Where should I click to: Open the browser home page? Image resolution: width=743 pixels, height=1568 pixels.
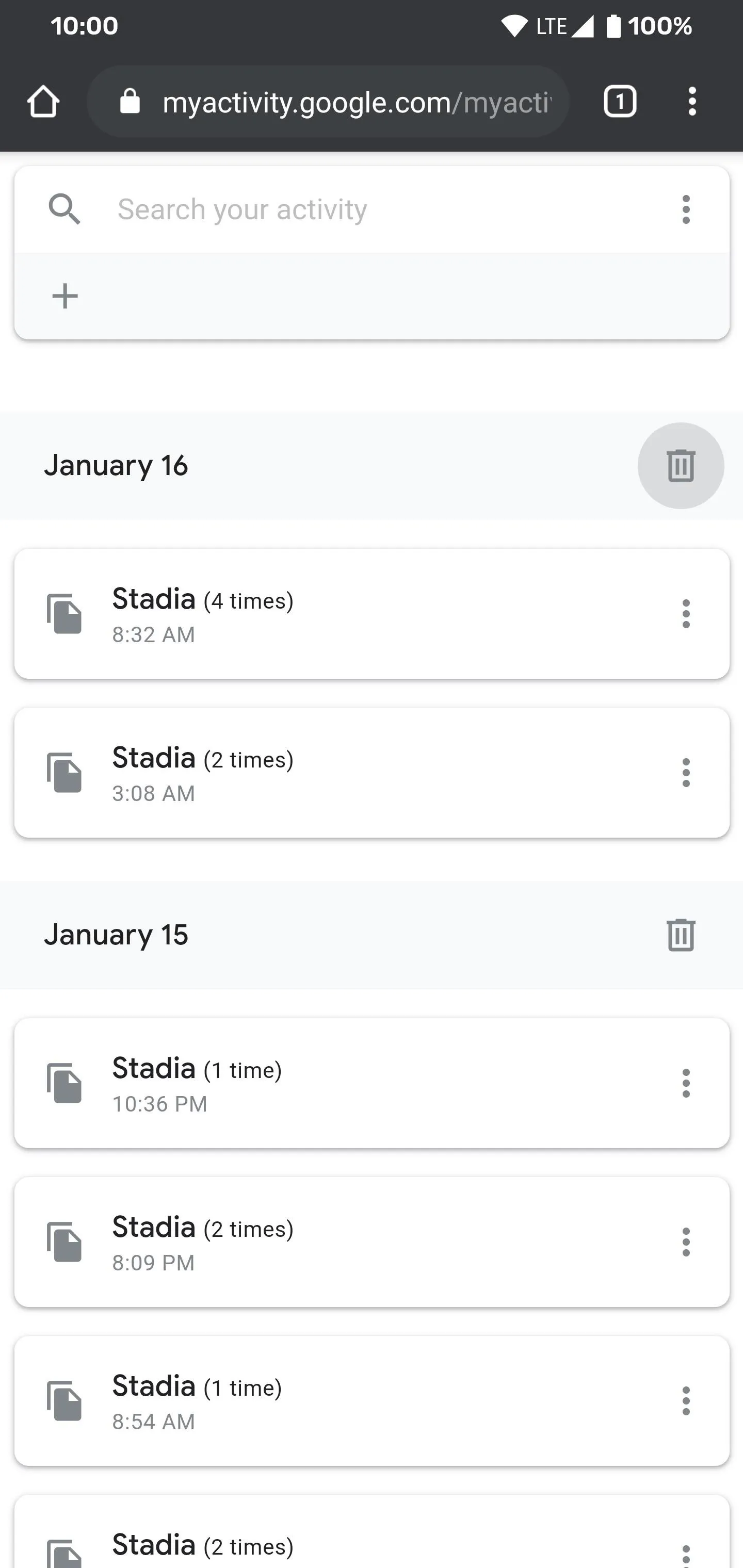click(43, 101)
